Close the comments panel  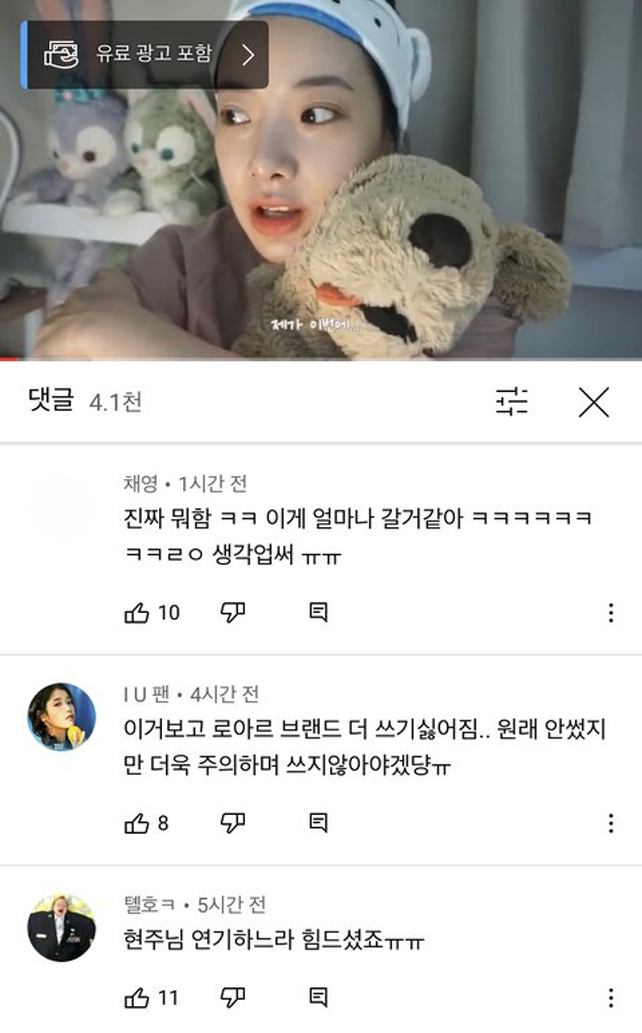[x=594, y=403]
